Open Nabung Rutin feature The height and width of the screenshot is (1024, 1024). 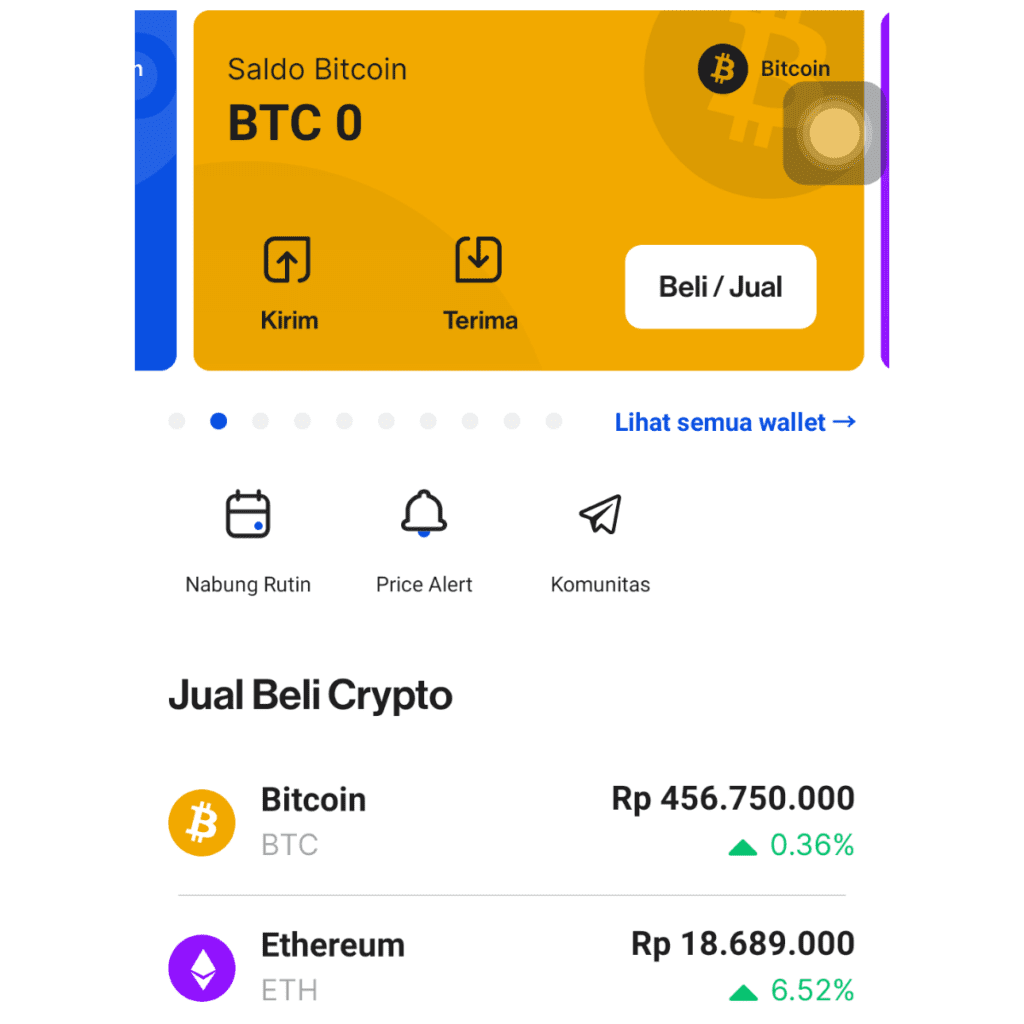coord(248,541)
